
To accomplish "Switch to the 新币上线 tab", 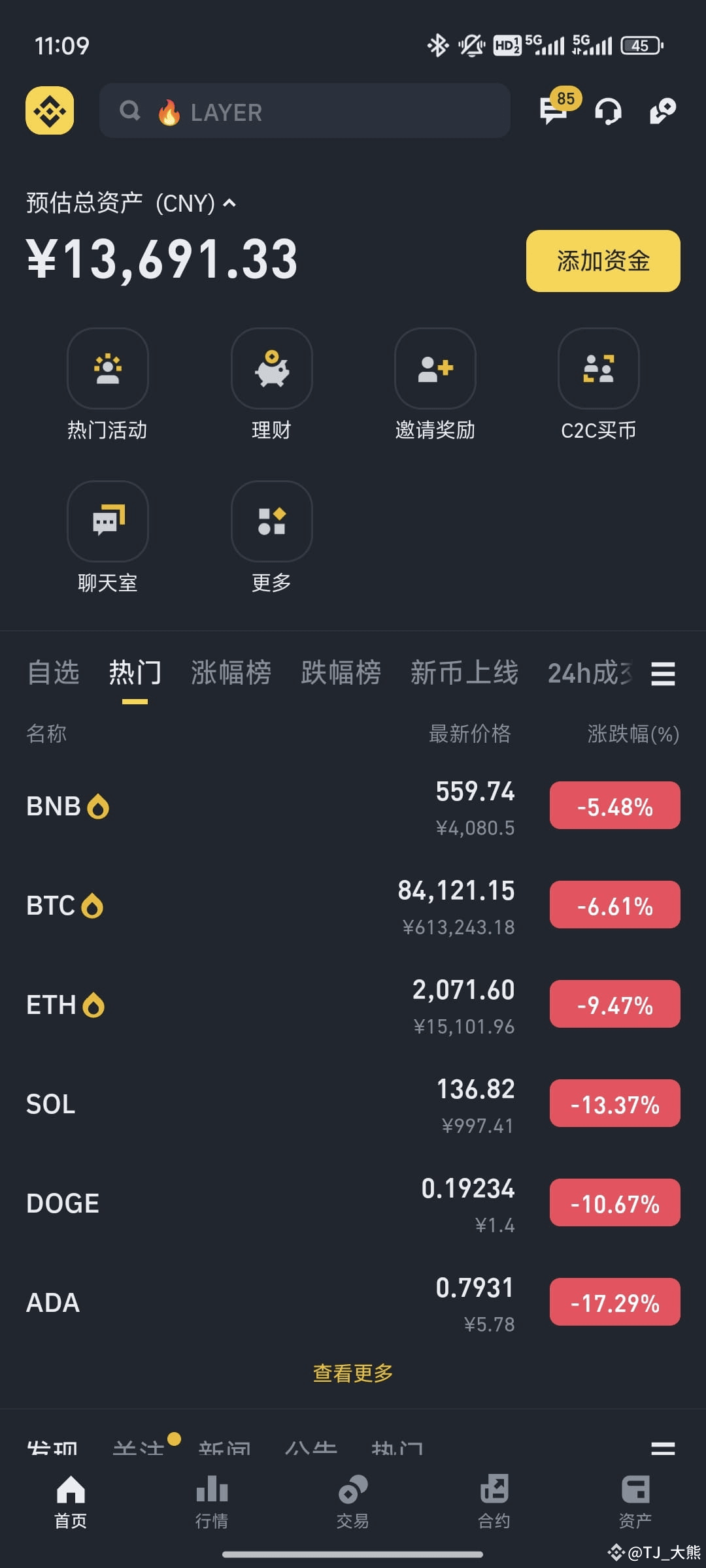I will [465, 673].
